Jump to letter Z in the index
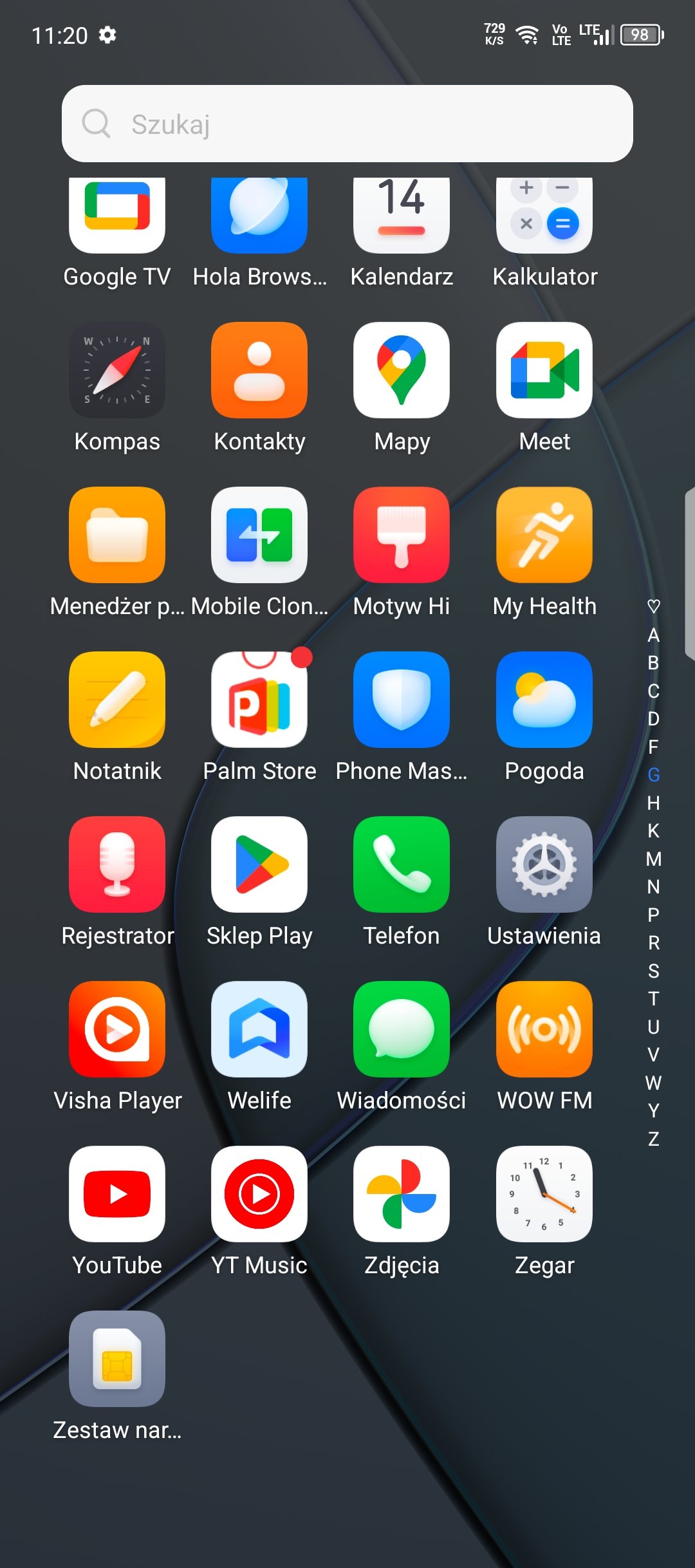 [x=653, y=1139]
